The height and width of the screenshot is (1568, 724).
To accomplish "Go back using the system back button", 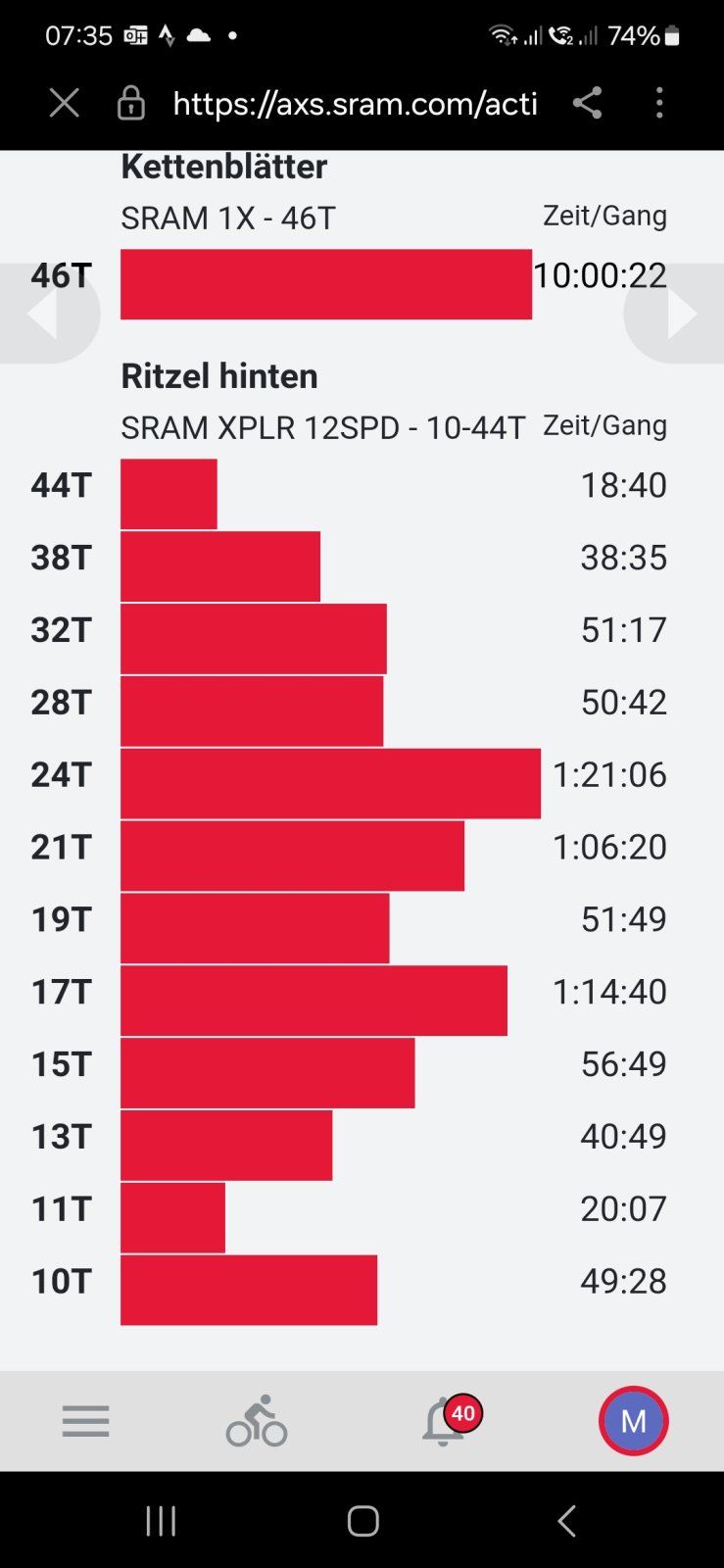I will coord(566,1521).
